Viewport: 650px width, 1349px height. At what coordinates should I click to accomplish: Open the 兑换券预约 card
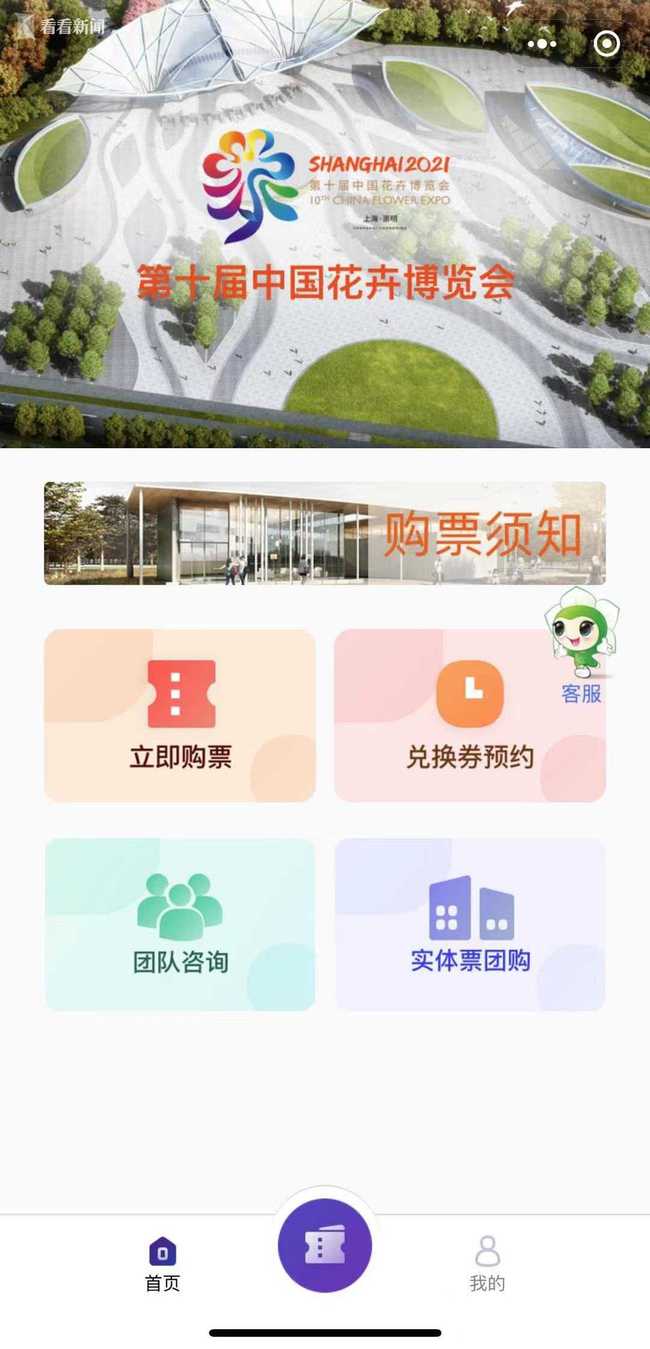pos(470,715)
